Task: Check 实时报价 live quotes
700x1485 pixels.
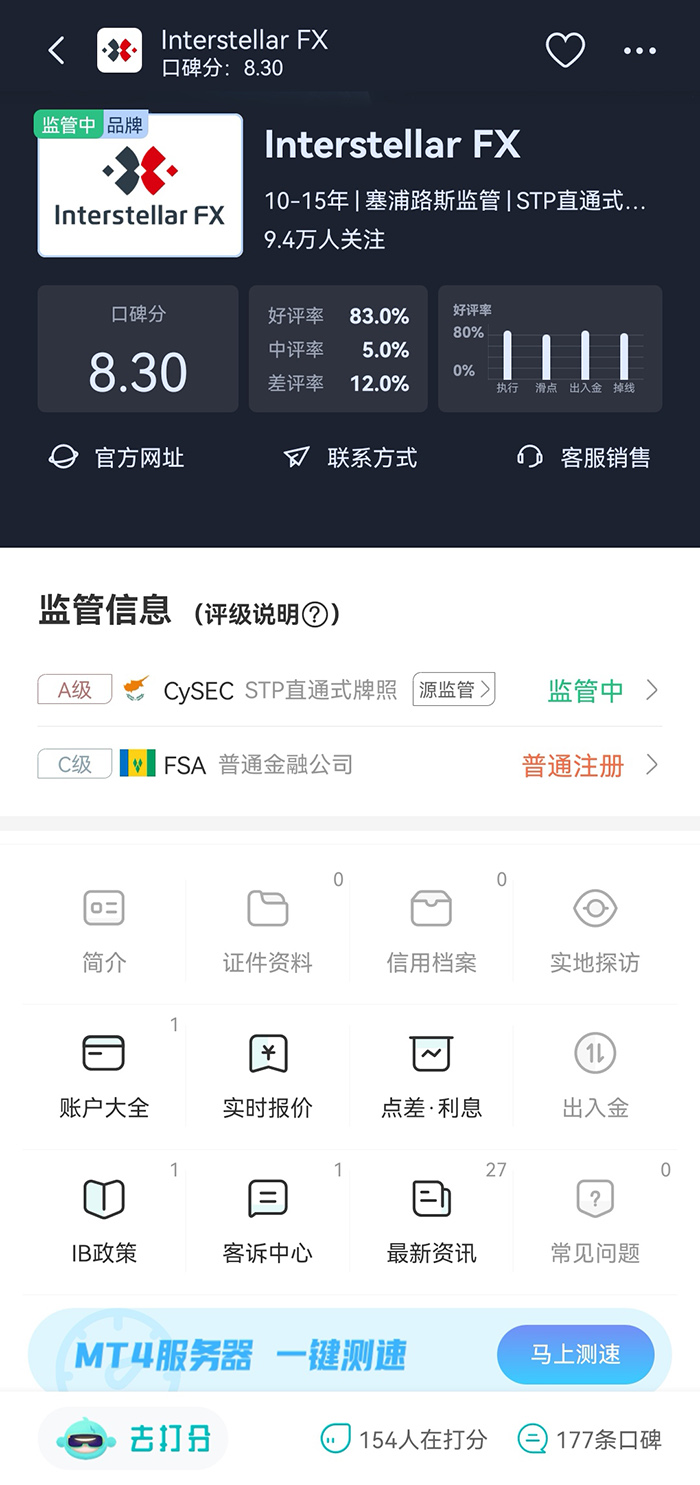Action: (x=267, y=1075)
